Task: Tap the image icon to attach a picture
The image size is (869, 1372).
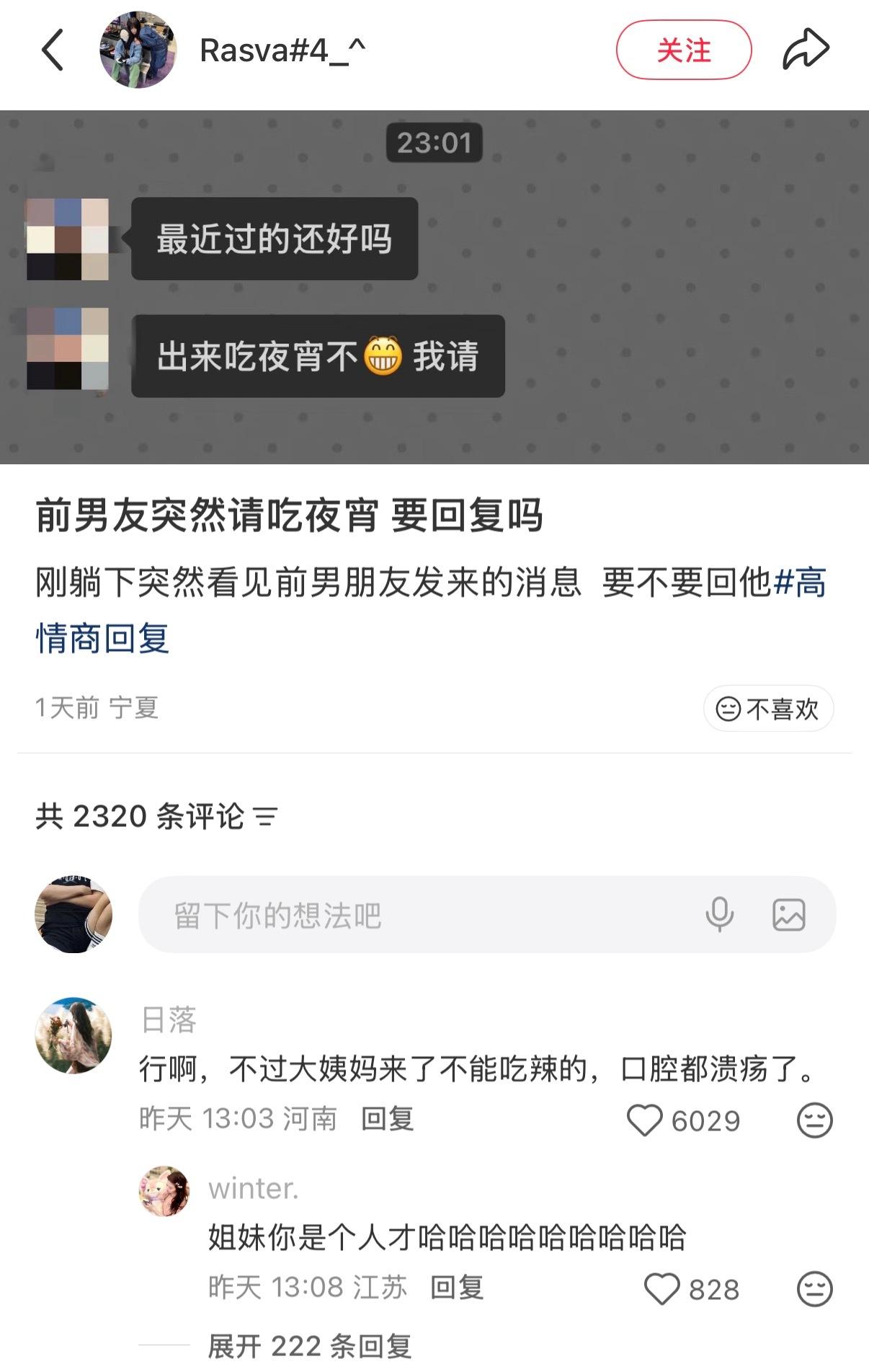Action: 788,914
